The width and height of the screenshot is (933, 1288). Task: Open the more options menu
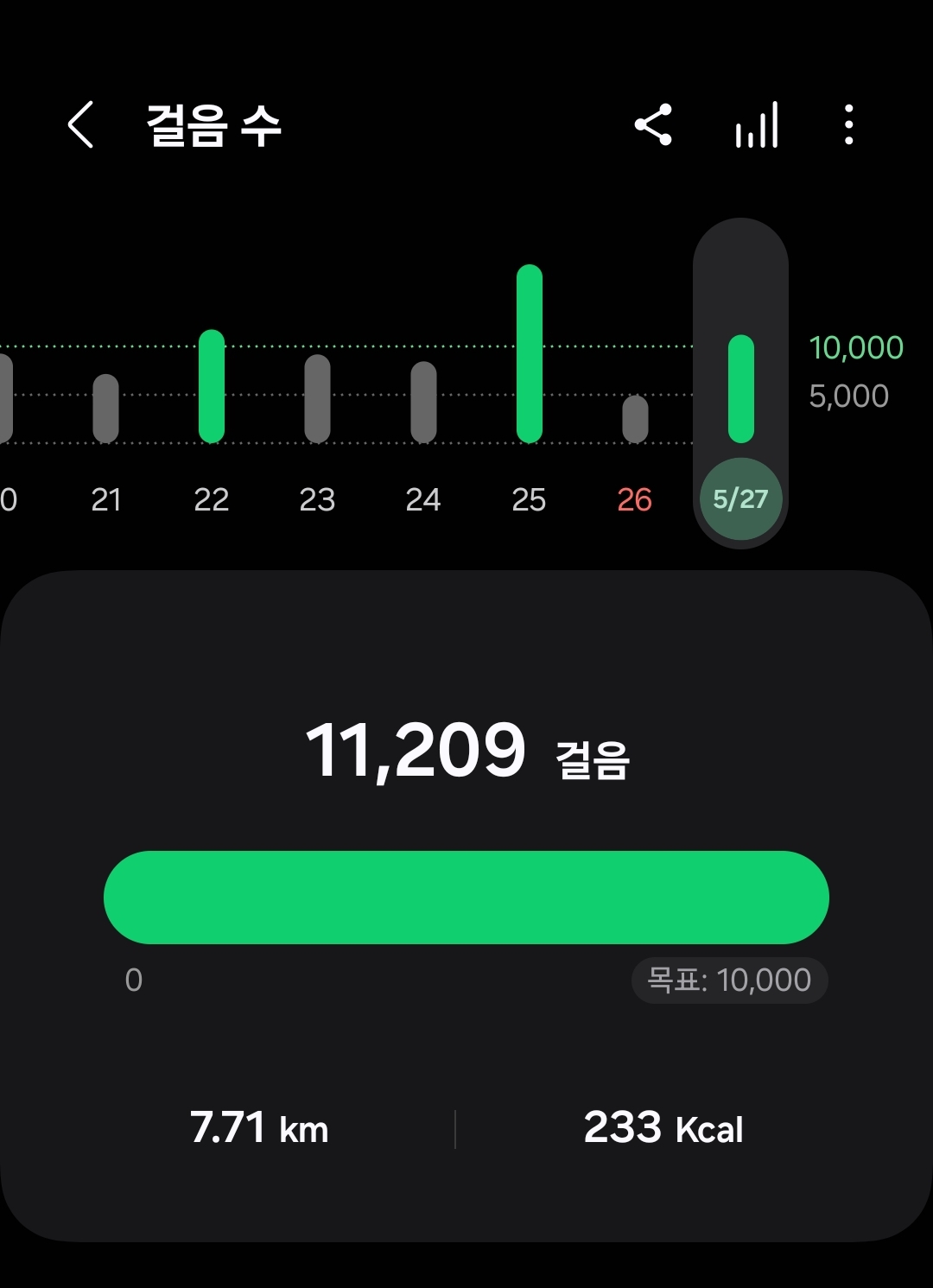click(848, 124)
